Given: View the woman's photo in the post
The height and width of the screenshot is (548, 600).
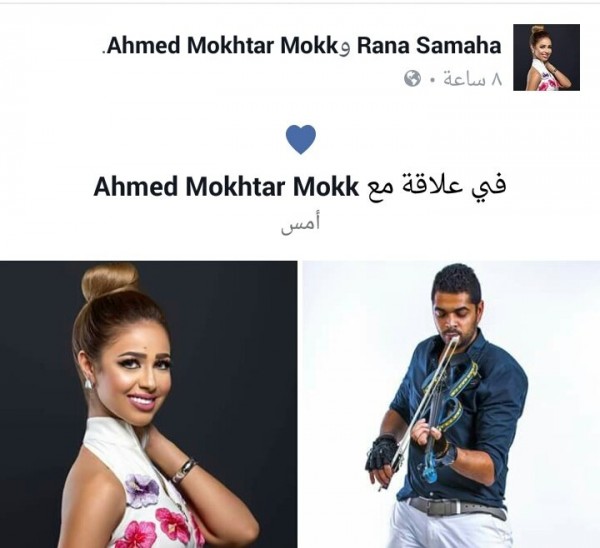Looking at the screenshot, I should point(148,404).
